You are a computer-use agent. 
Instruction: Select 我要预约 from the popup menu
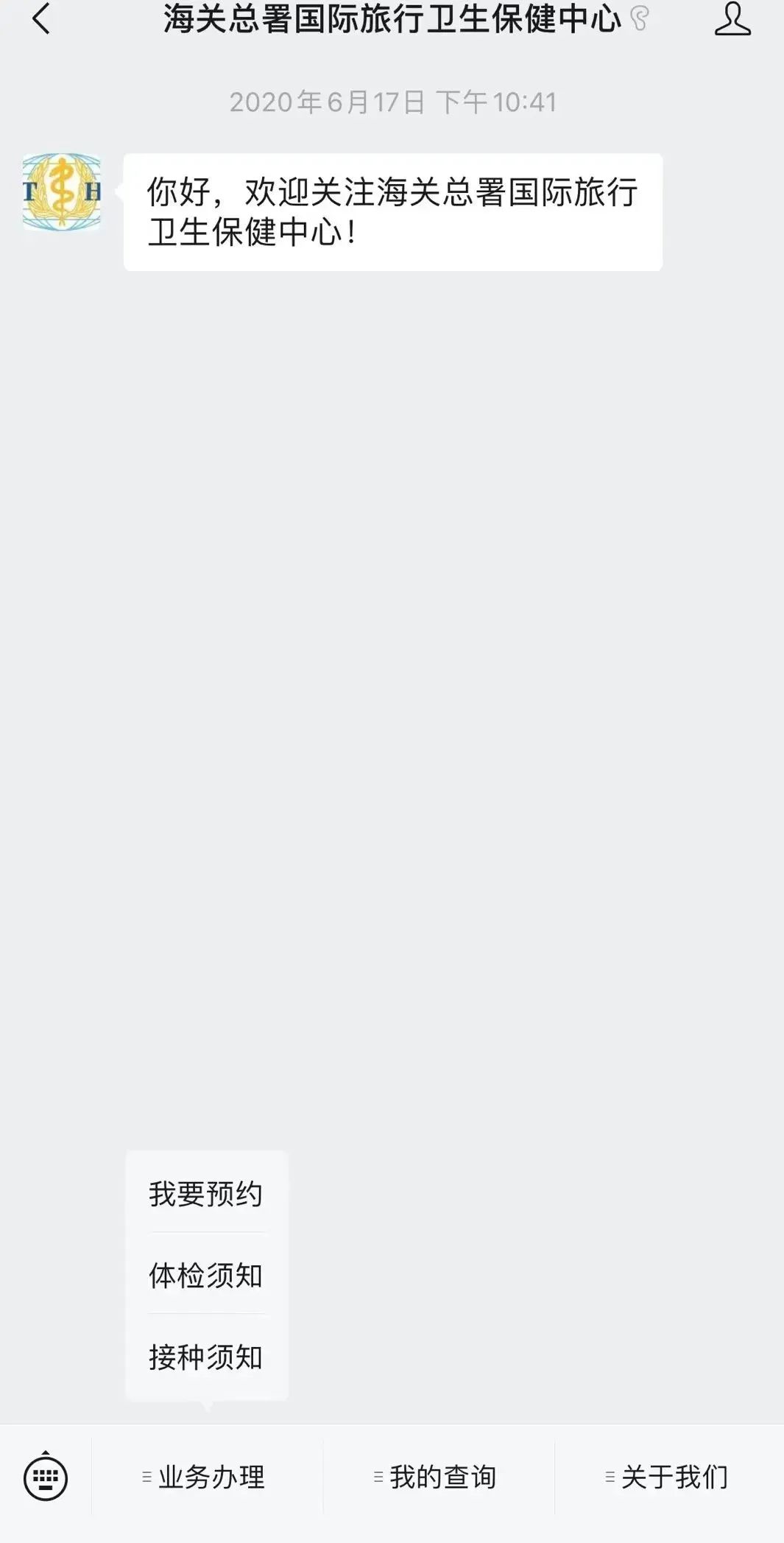pos(206,1194)
